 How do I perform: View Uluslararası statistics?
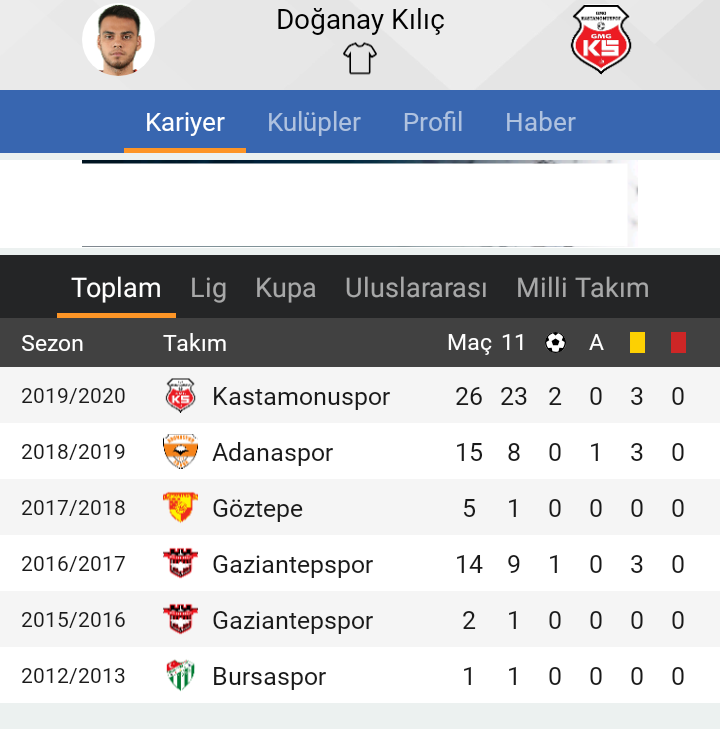coord(416,288)
